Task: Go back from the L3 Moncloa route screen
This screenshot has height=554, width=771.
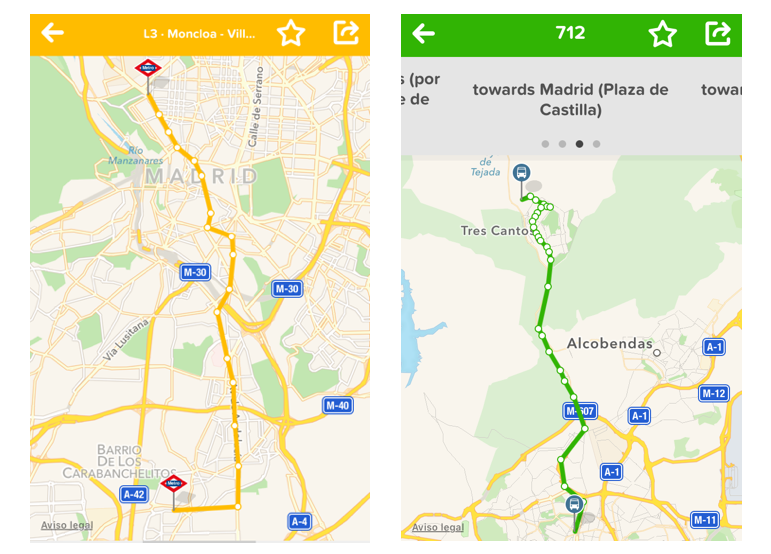Action: coord(53,33)
